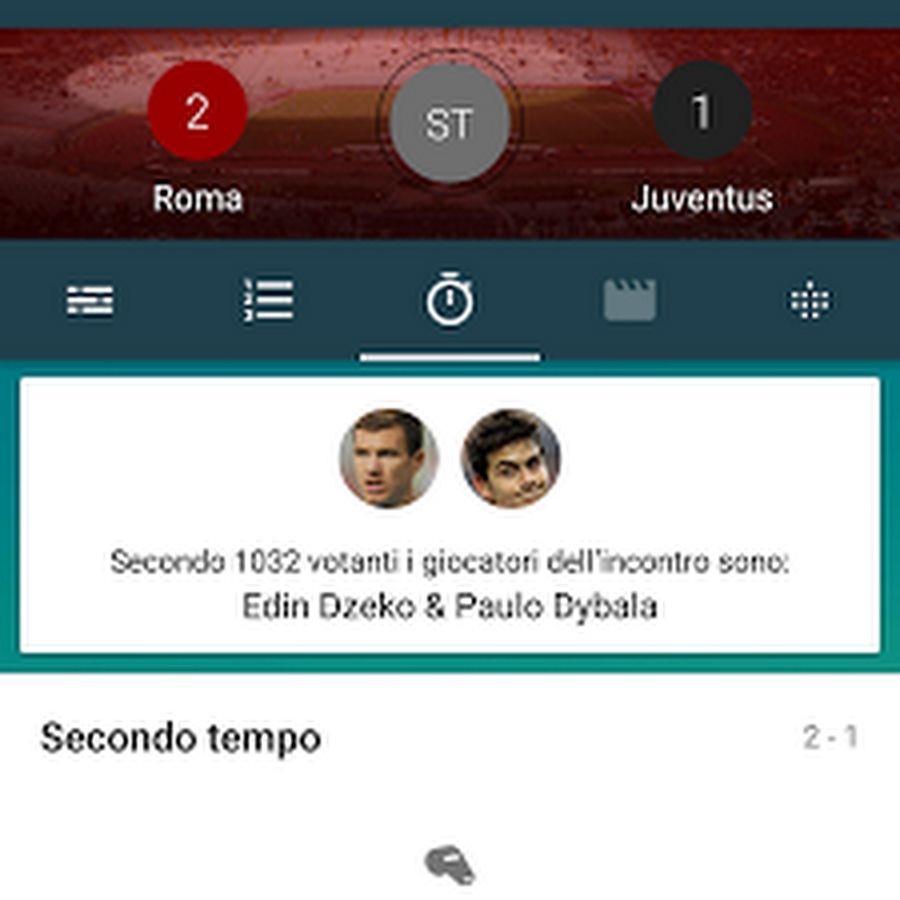Switch to the match statistics tab
Image resolution: width=900 pixels, height=900 pixels.
click(x=90, y=300)
